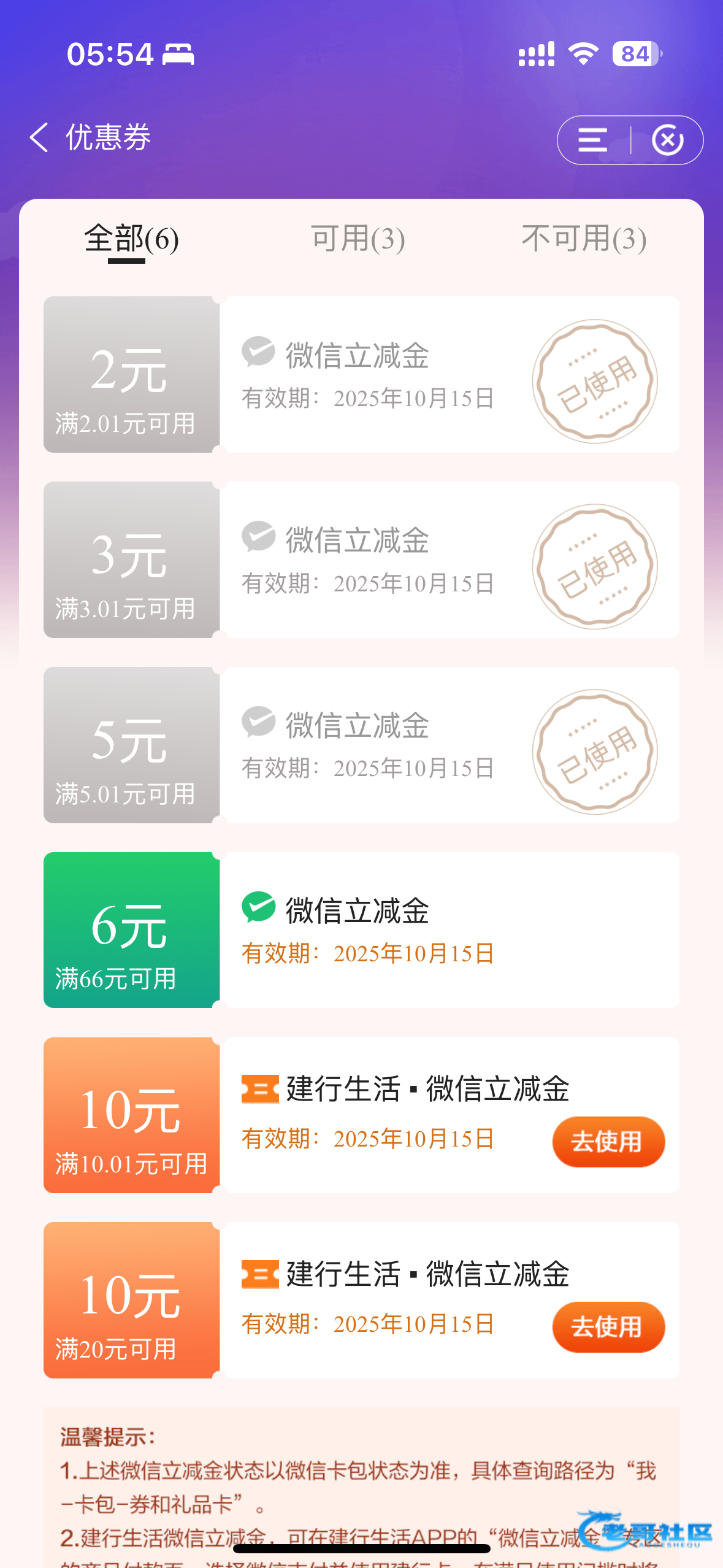Switch to the 全部(6) tab

click(x=131, y=239)
